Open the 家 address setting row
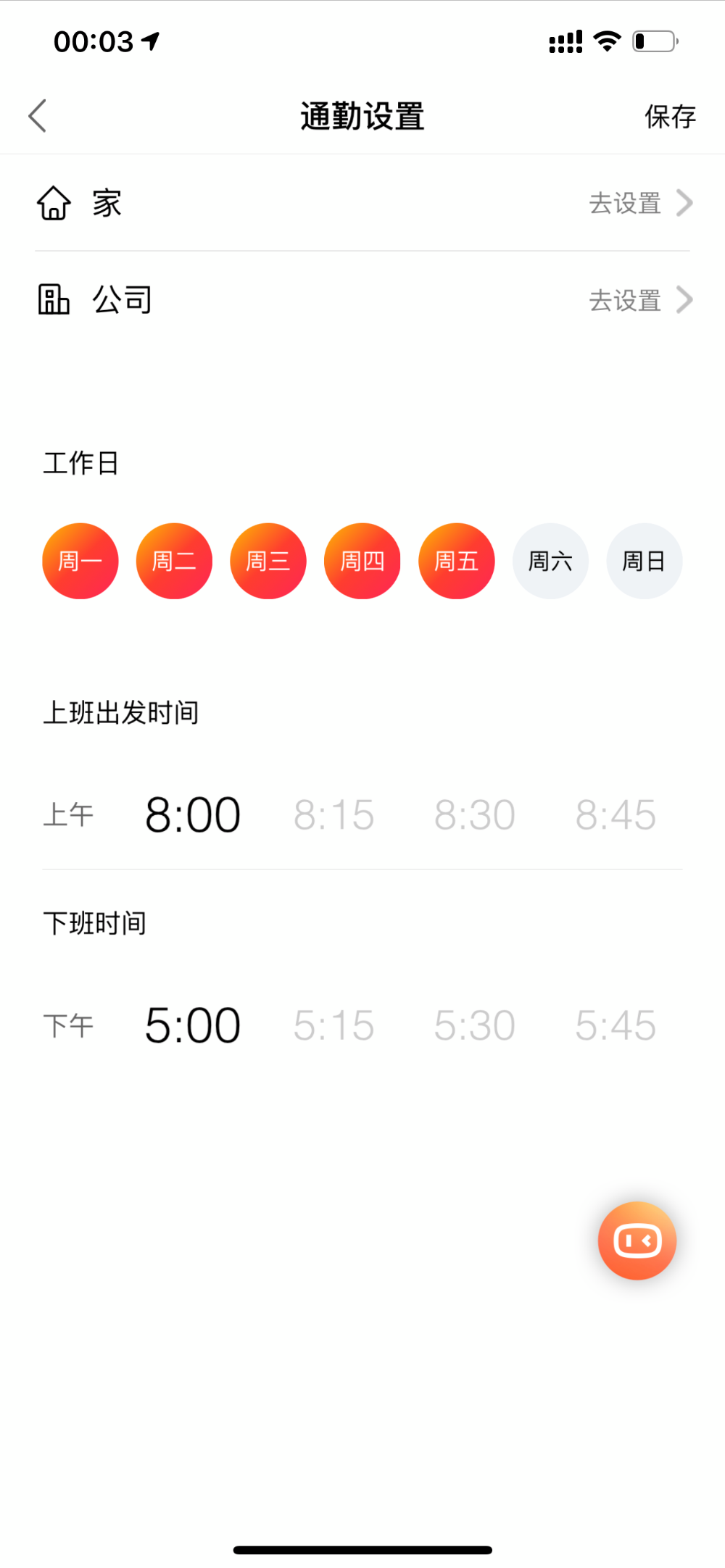Viewport: 725px width, 1568px height. (362, 203)
